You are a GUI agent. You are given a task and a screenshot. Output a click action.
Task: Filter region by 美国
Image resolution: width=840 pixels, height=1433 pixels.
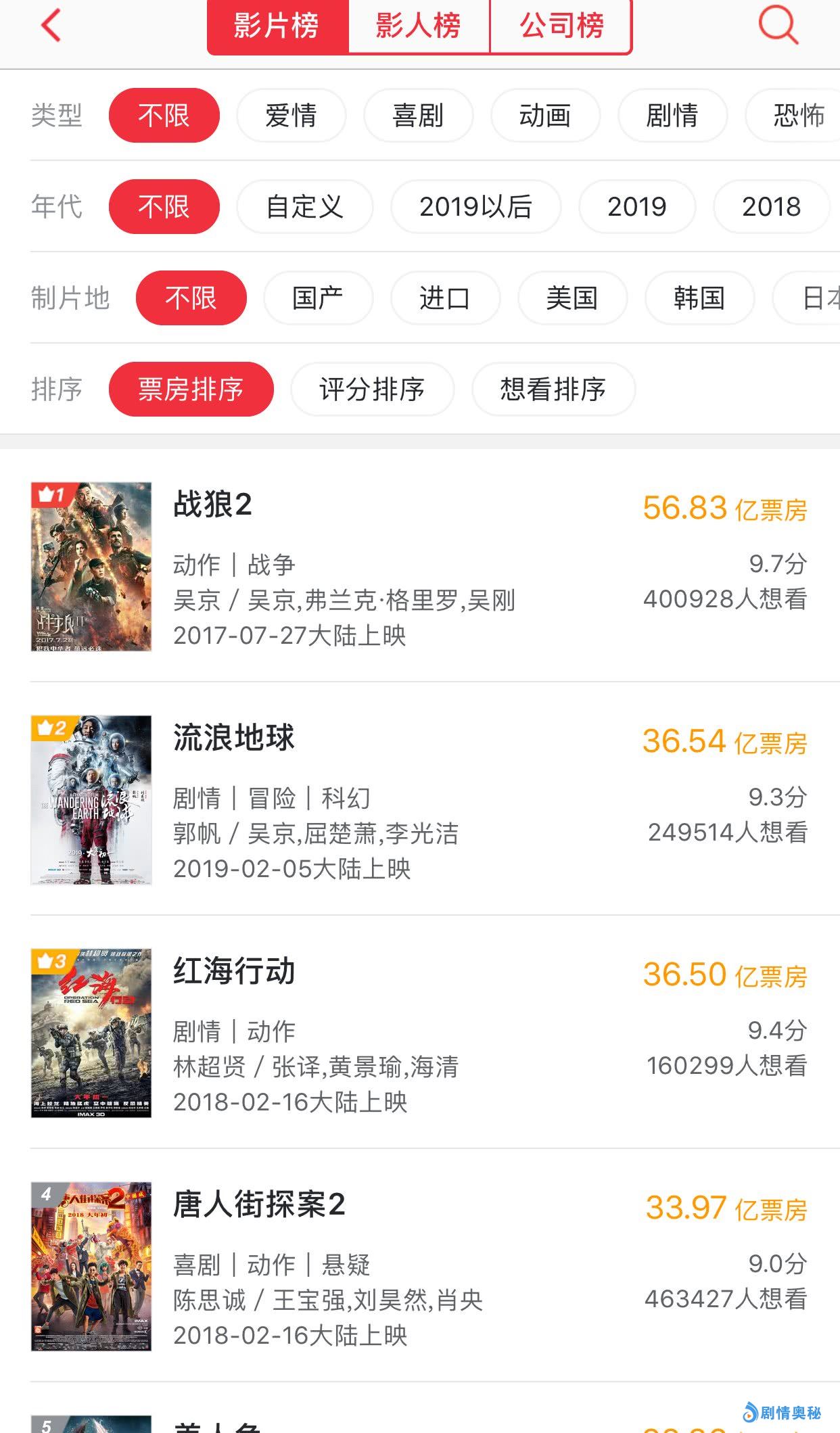pos(572,298)
